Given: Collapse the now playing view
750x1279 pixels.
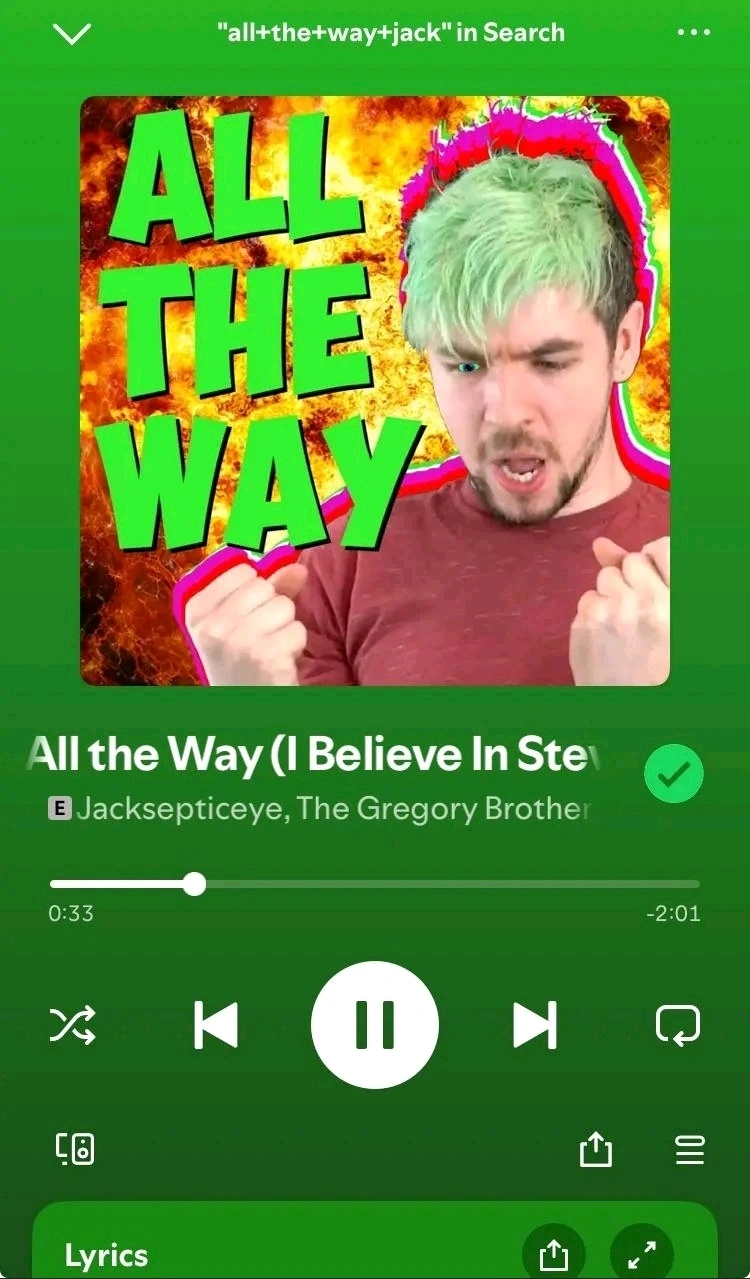Looking at the screenshot, I should 72,34.
